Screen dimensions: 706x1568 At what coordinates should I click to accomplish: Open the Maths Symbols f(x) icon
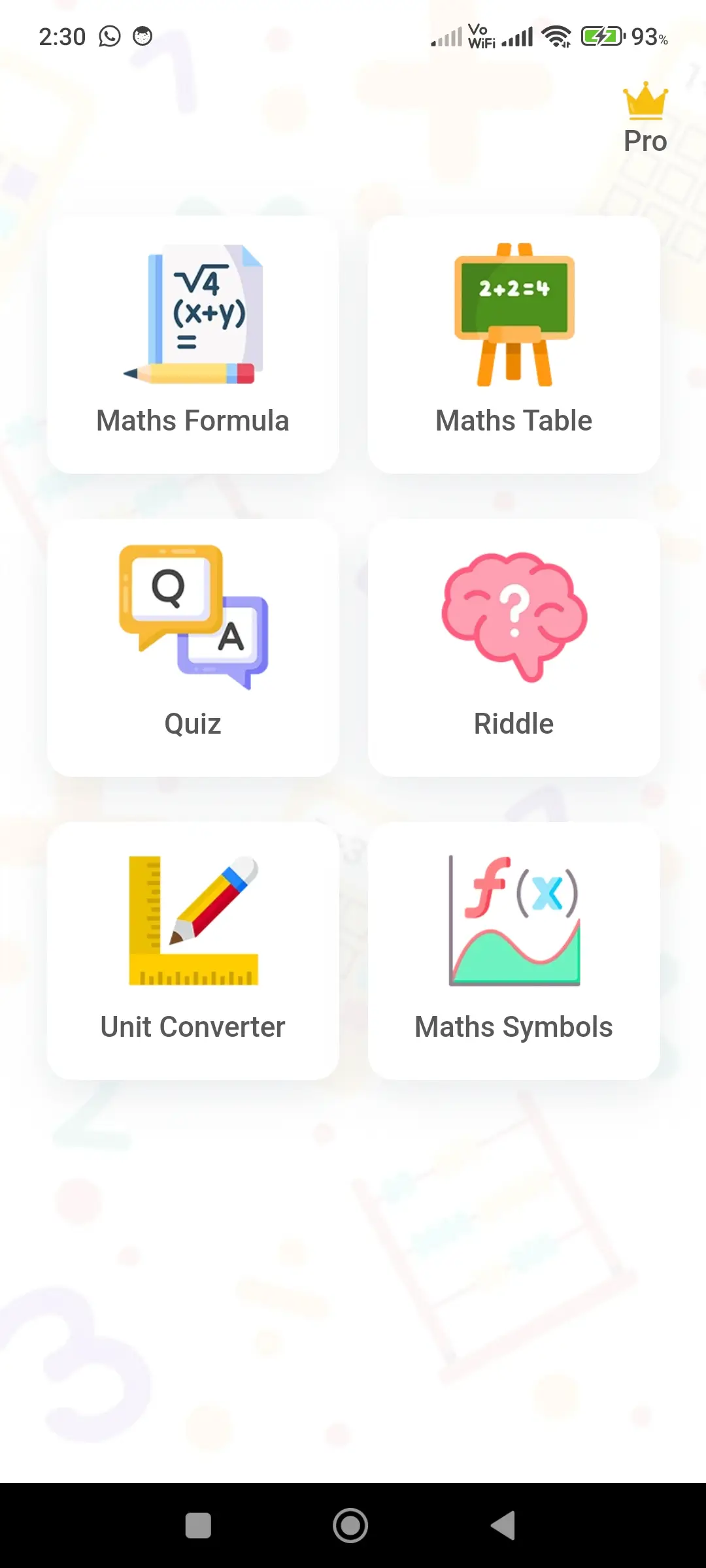[x=514, y=916]
